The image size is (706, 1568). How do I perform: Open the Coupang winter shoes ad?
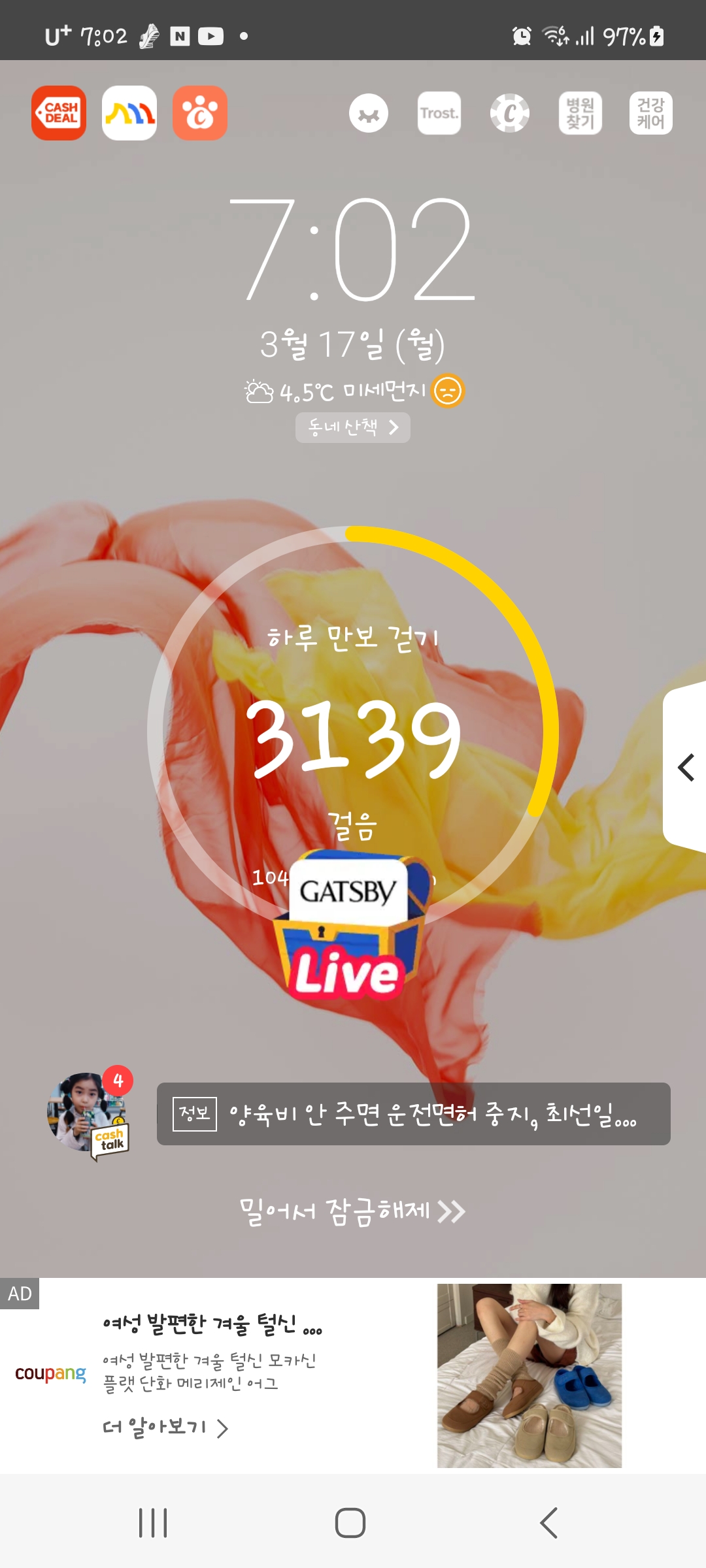click(529, 1375)
